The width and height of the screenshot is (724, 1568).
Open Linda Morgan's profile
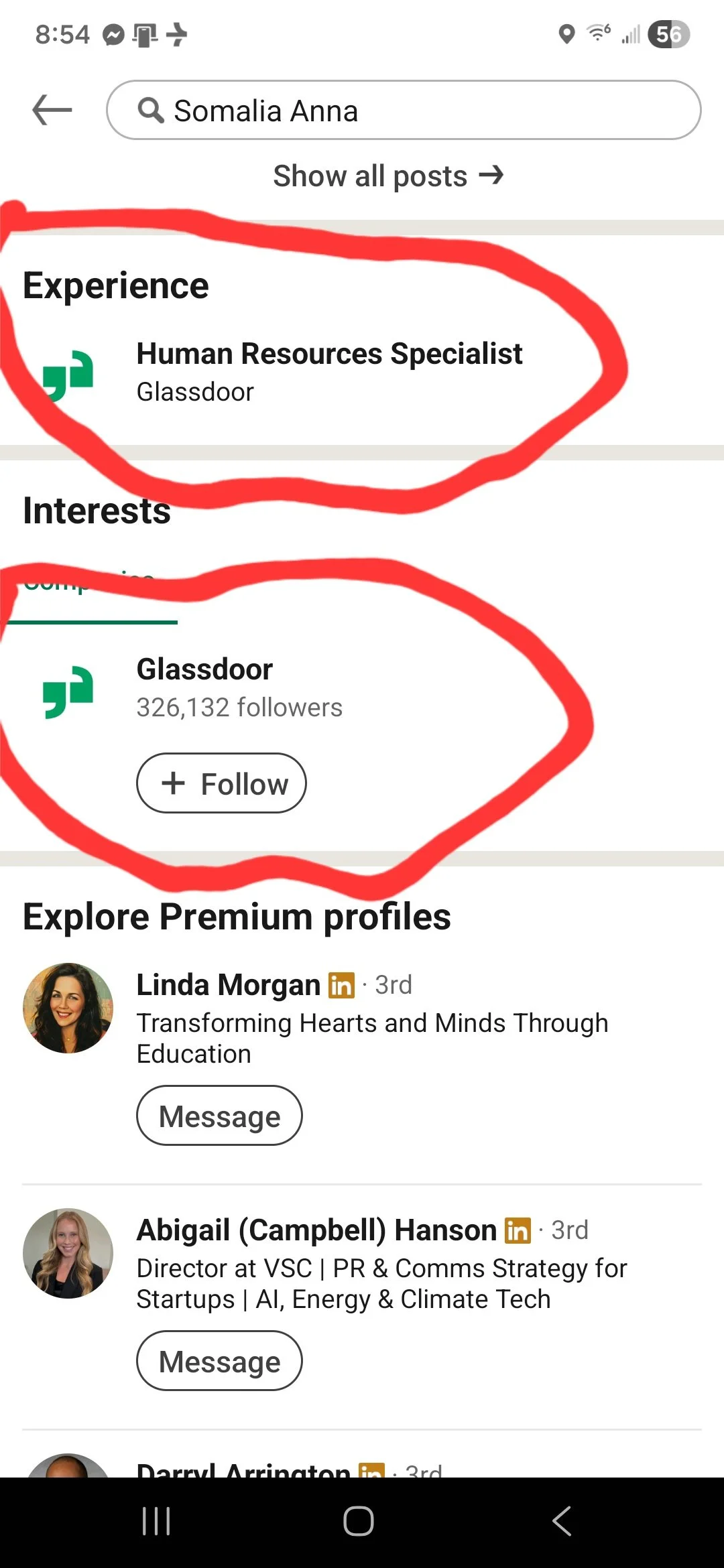click(x=228, y=985)
